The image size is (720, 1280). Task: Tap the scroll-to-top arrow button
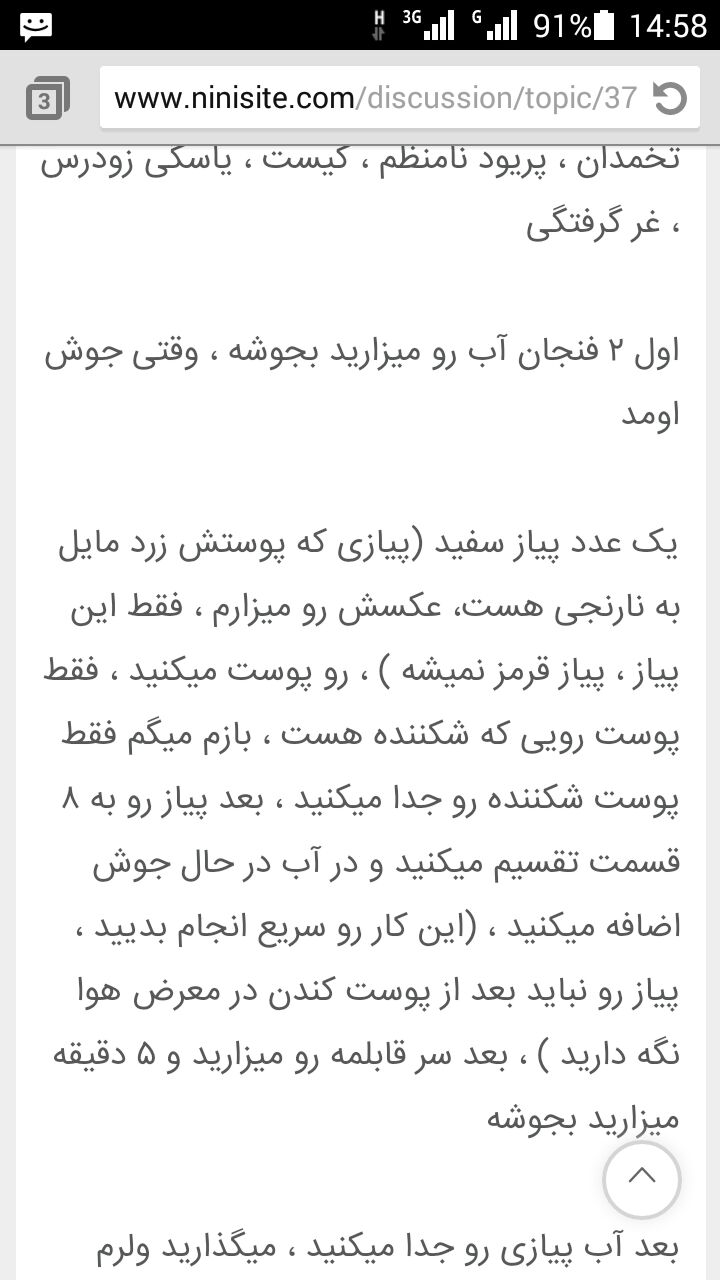(642, 1178)
